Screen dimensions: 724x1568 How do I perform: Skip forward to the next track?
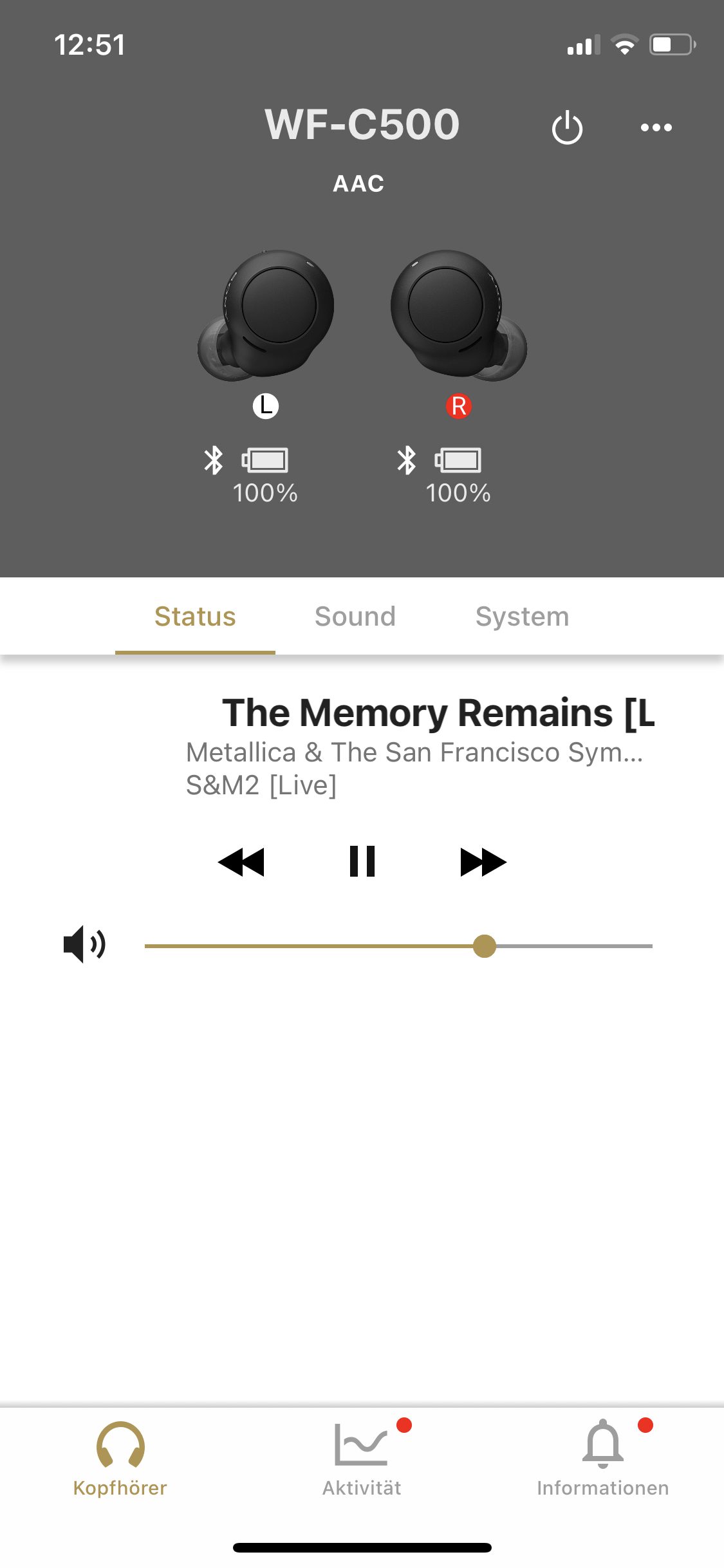pos(483,862)
